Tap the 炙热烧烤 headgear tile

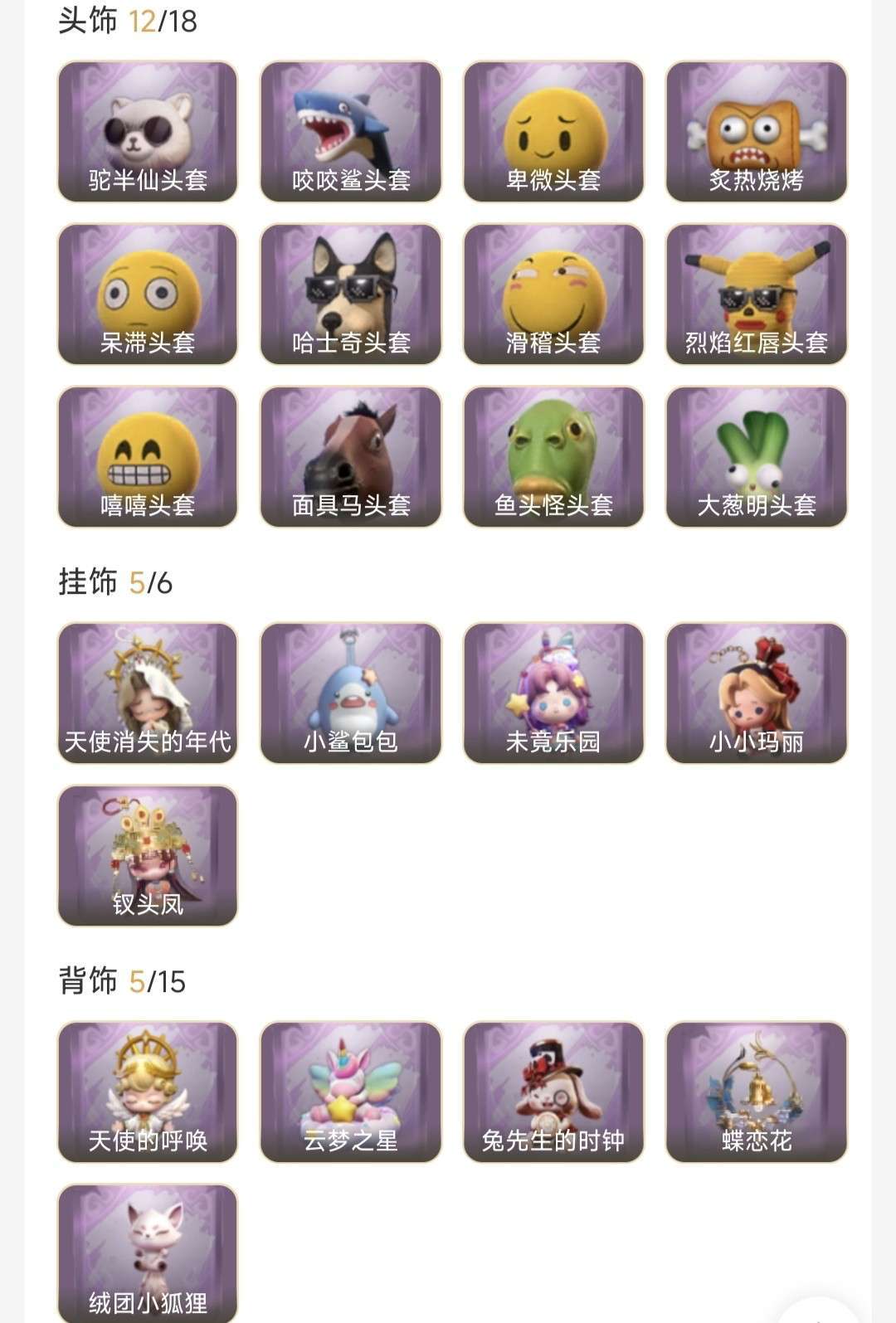pyautogui.click(x=756, y=132)
